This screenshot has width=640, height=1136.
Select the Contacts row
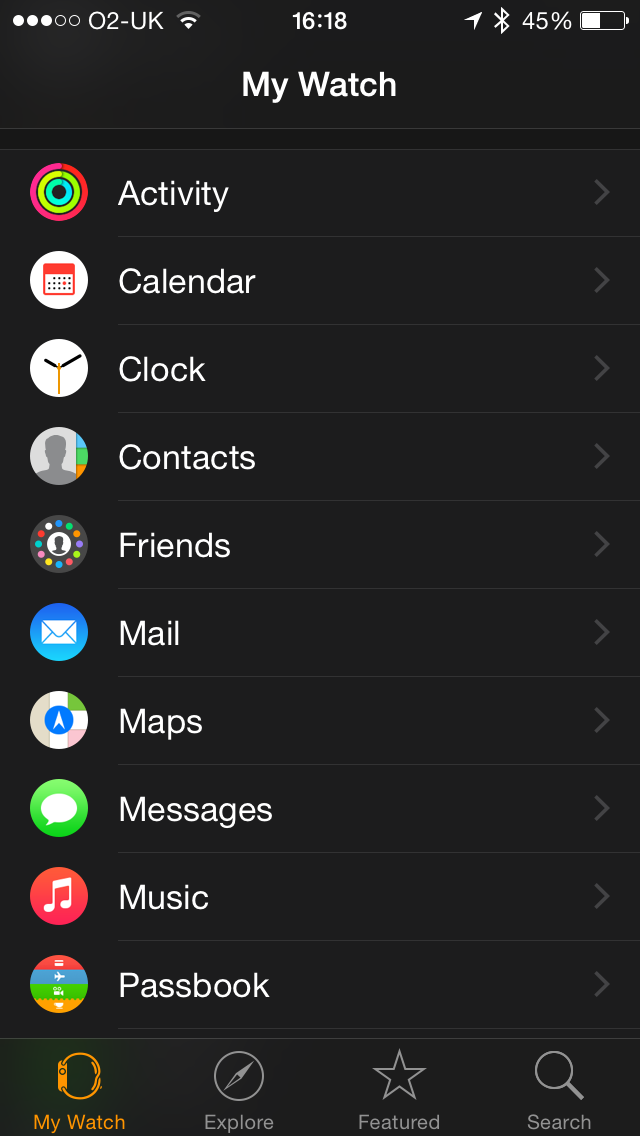click(320, 457)
